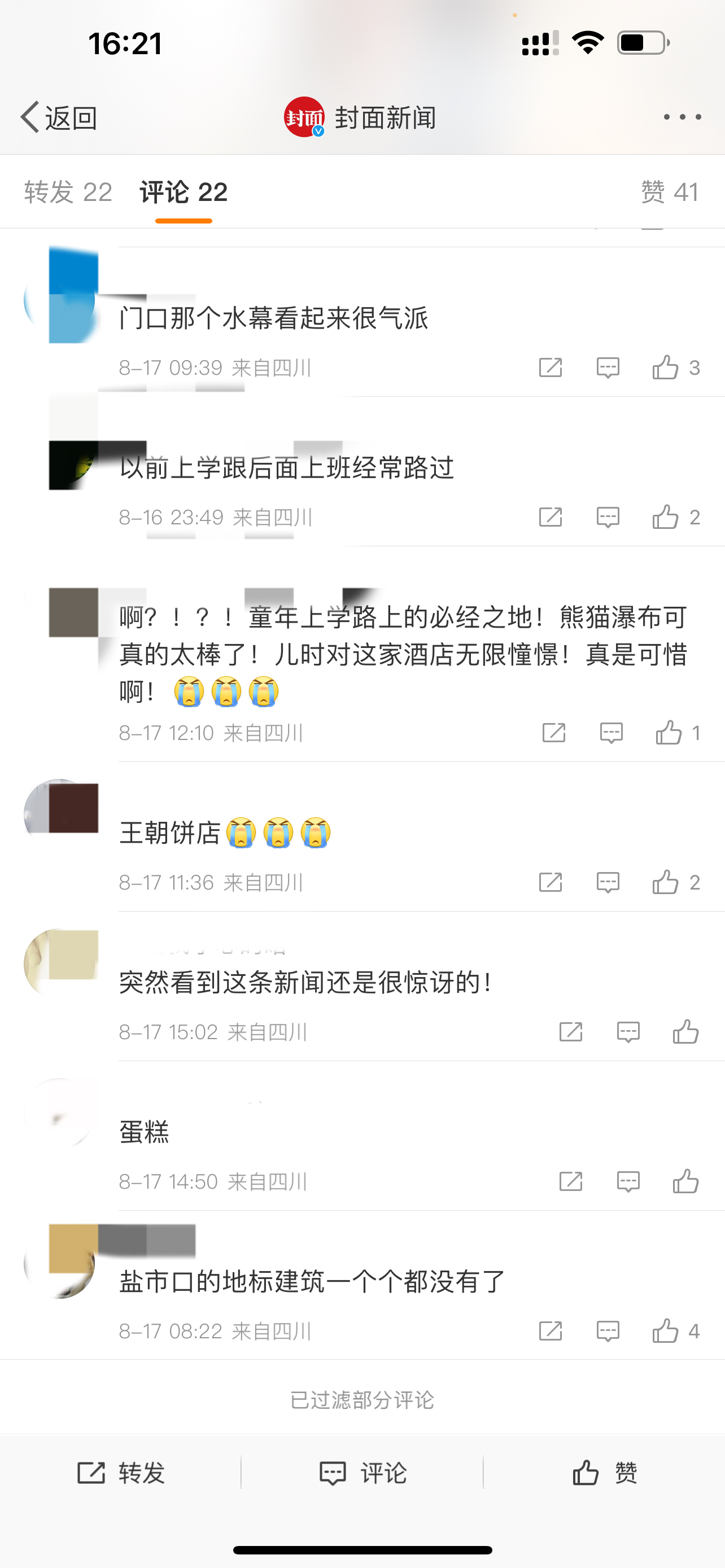Like the comment 王朝饼店
This screenshot has width=725, height=1568.
point(665,883)
